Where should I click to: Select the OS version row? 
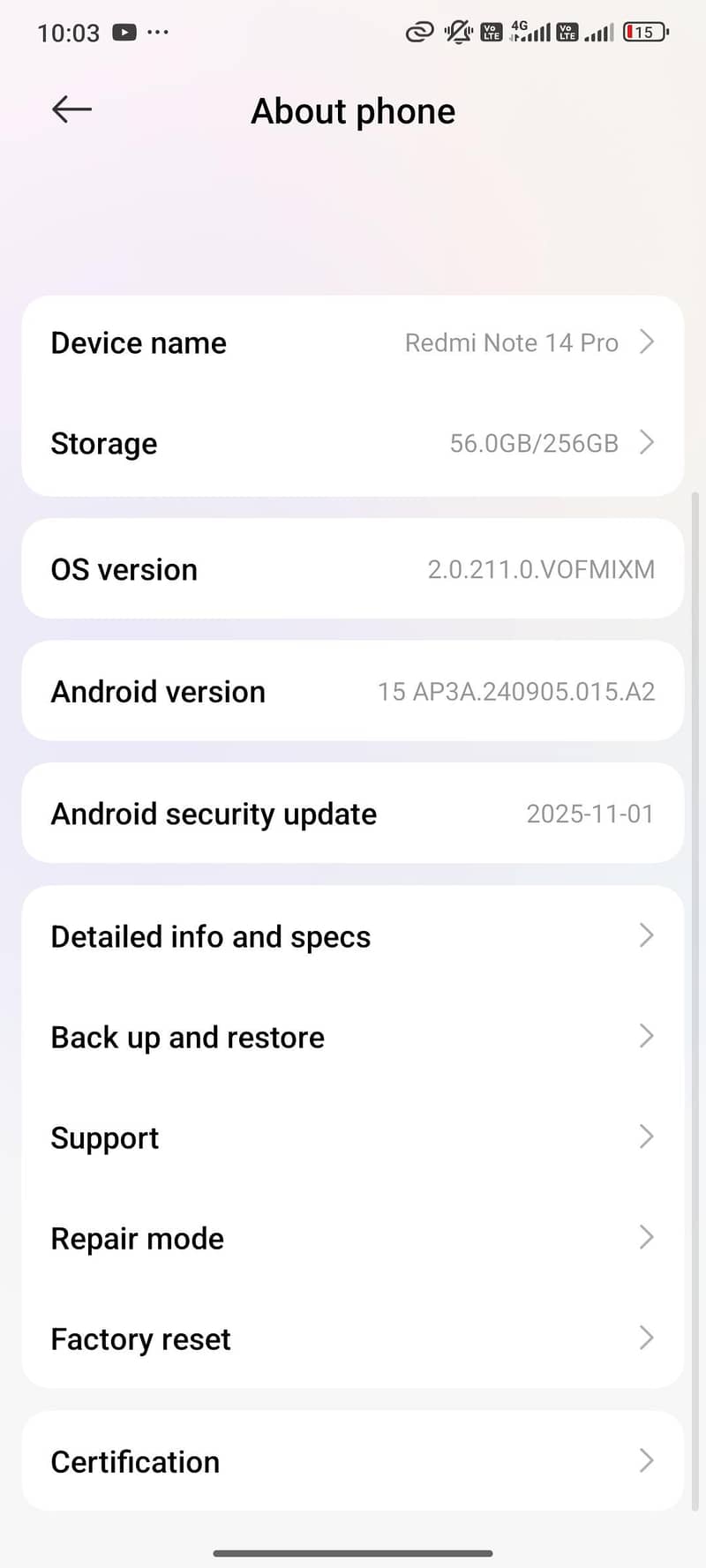tap(353, 569)
